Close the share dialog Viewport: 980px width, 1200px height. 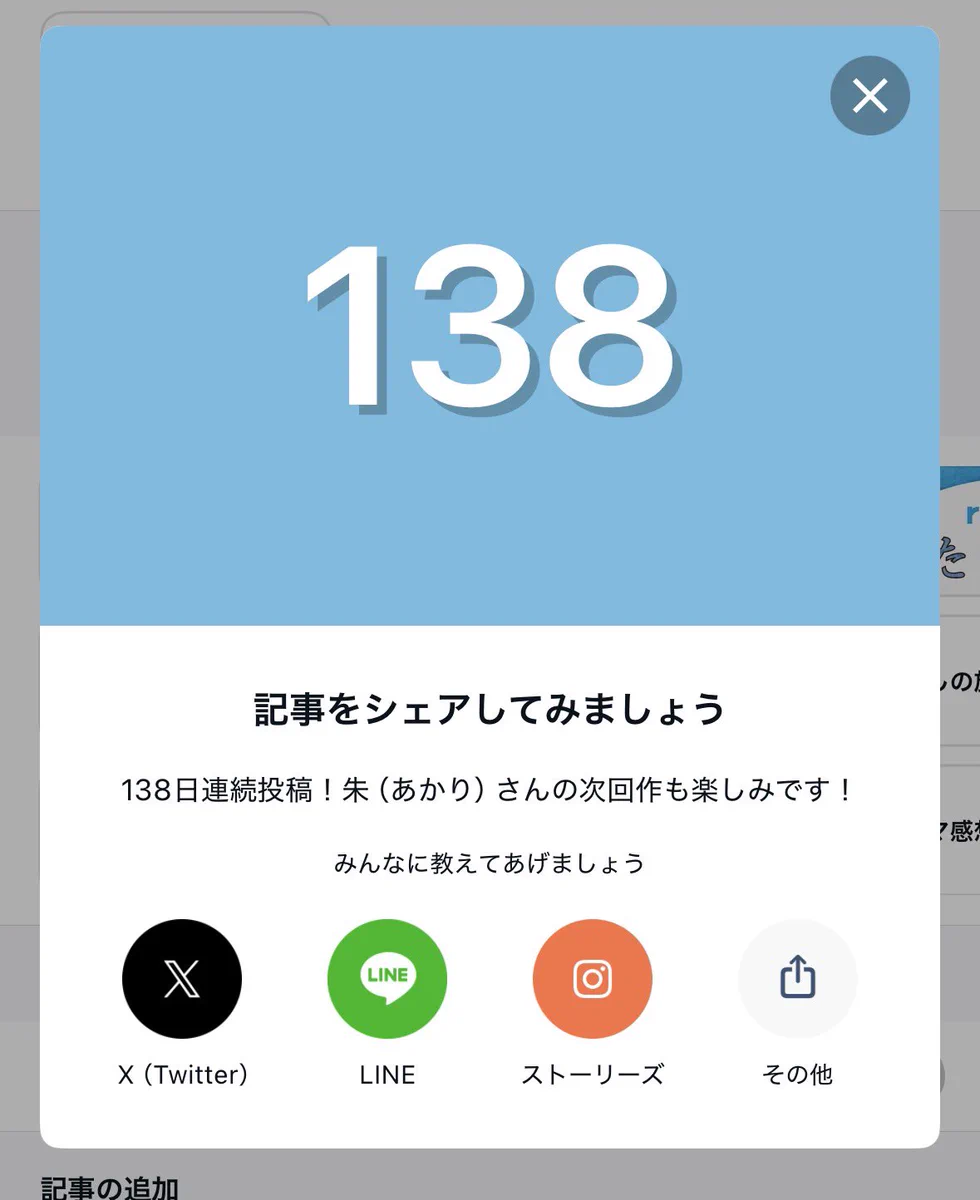click(870, 96)
